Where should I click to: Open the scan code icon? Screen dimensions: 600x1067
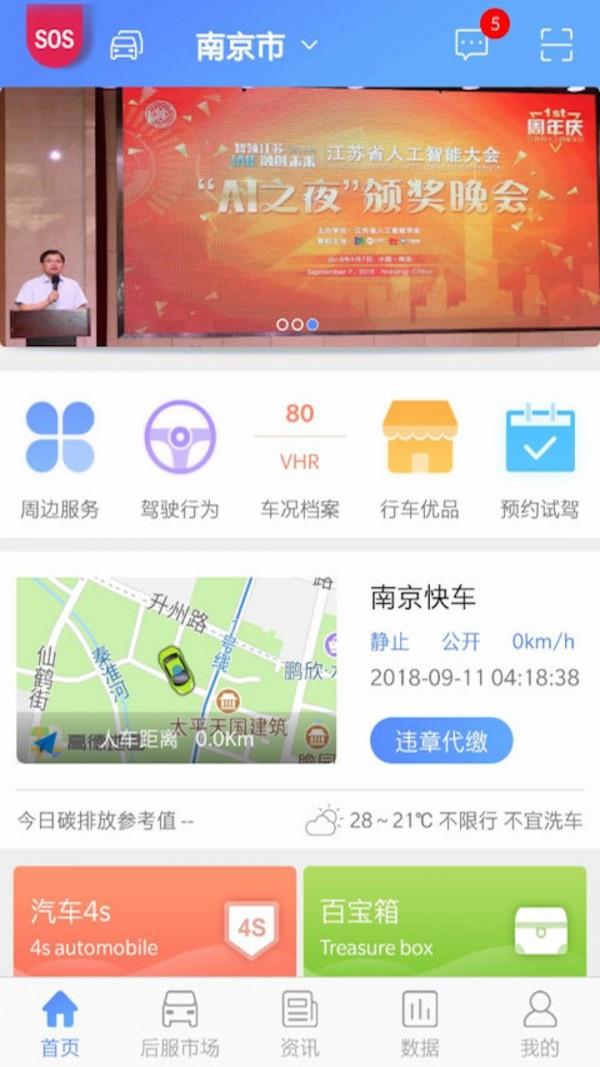tap(557, 45)
